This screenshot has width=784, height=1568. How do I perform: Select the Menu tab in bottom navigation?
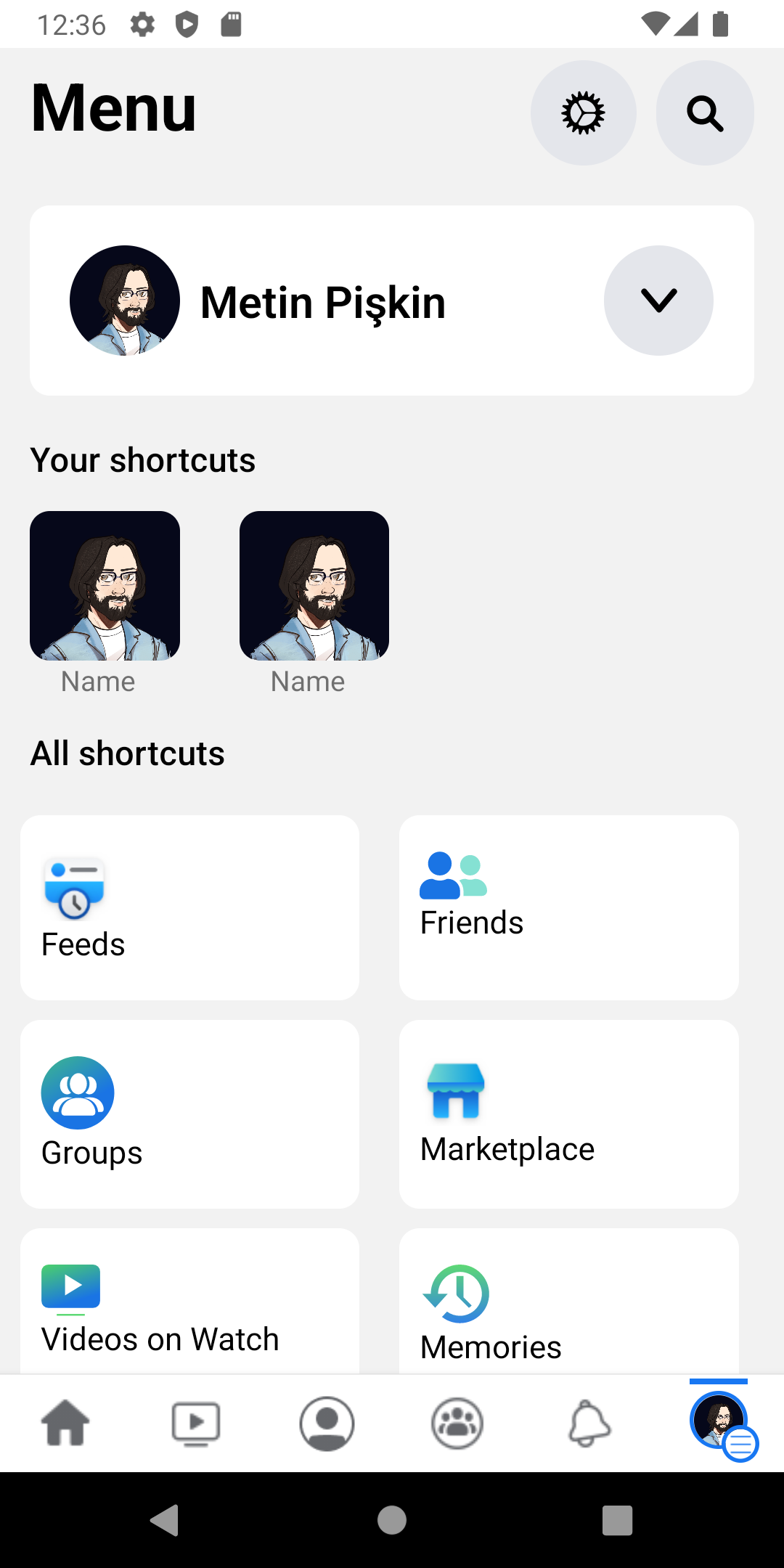718,1424
